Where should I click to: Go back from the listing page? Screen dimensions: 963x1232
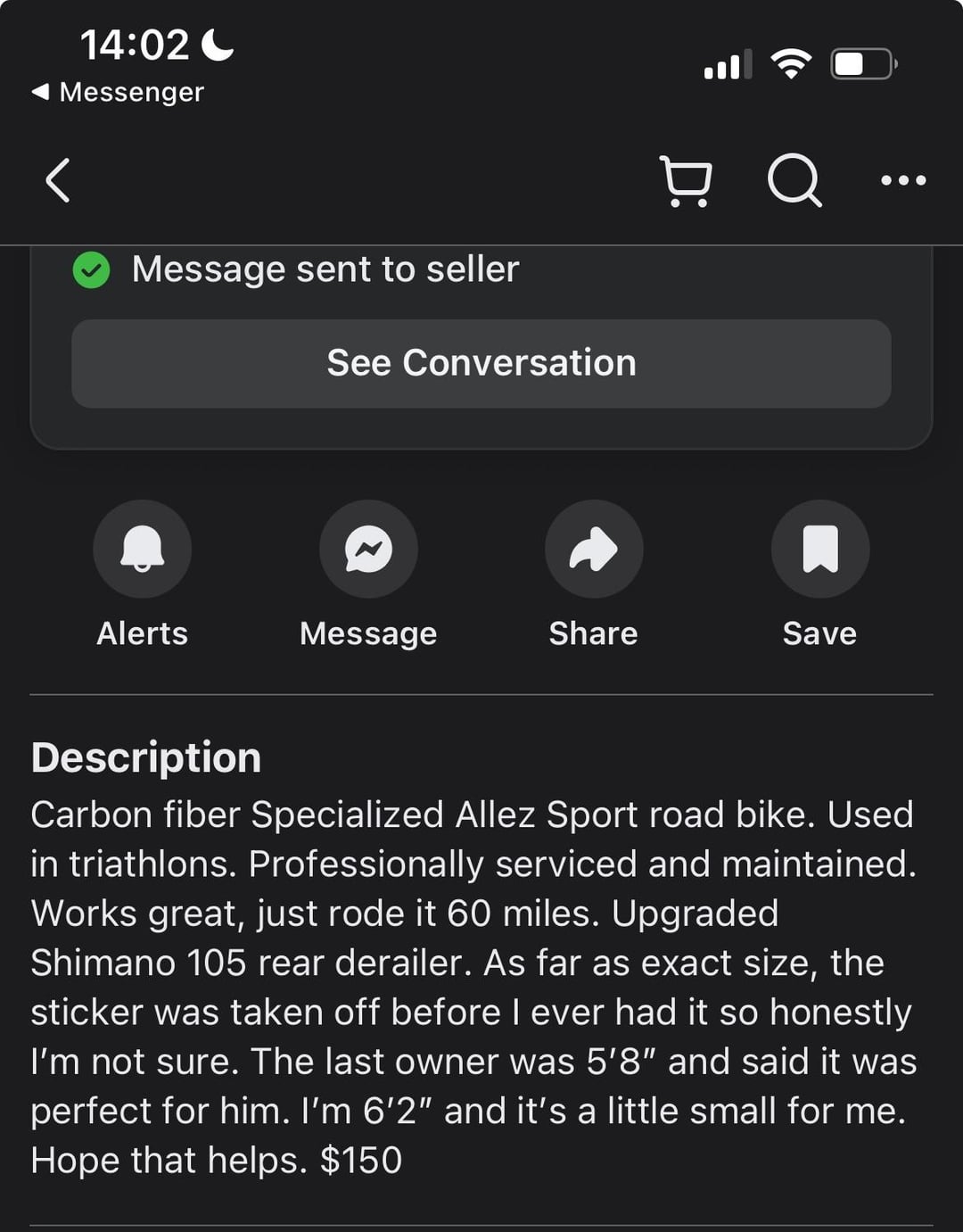tap(59, 181)
